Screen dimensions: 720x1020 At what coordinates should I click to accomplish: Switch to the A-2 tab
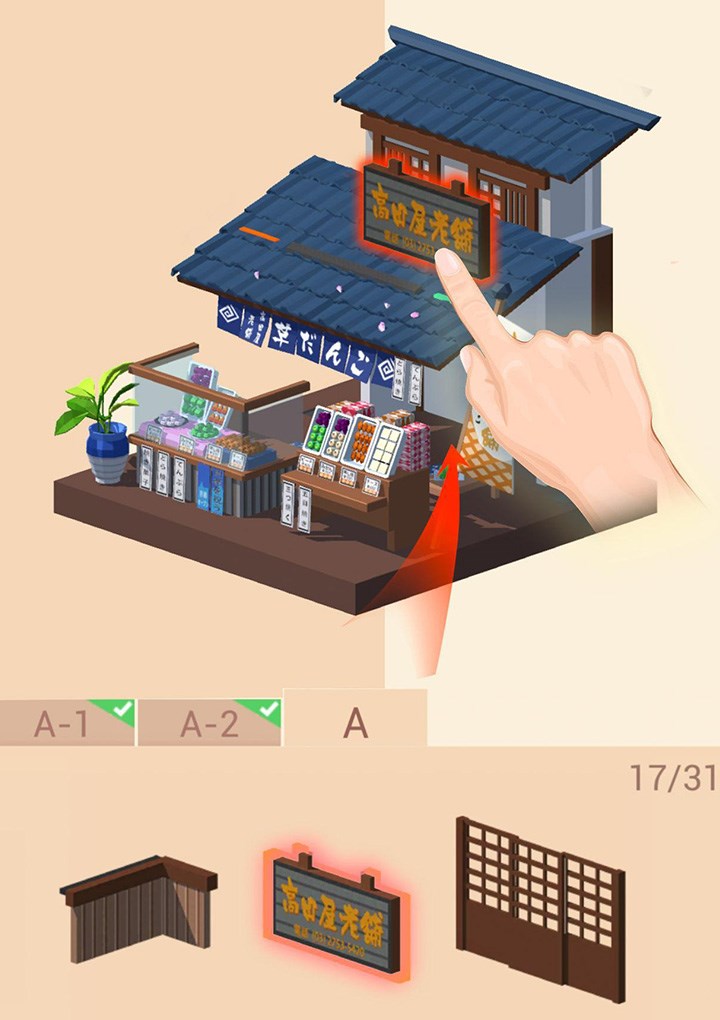208,723
